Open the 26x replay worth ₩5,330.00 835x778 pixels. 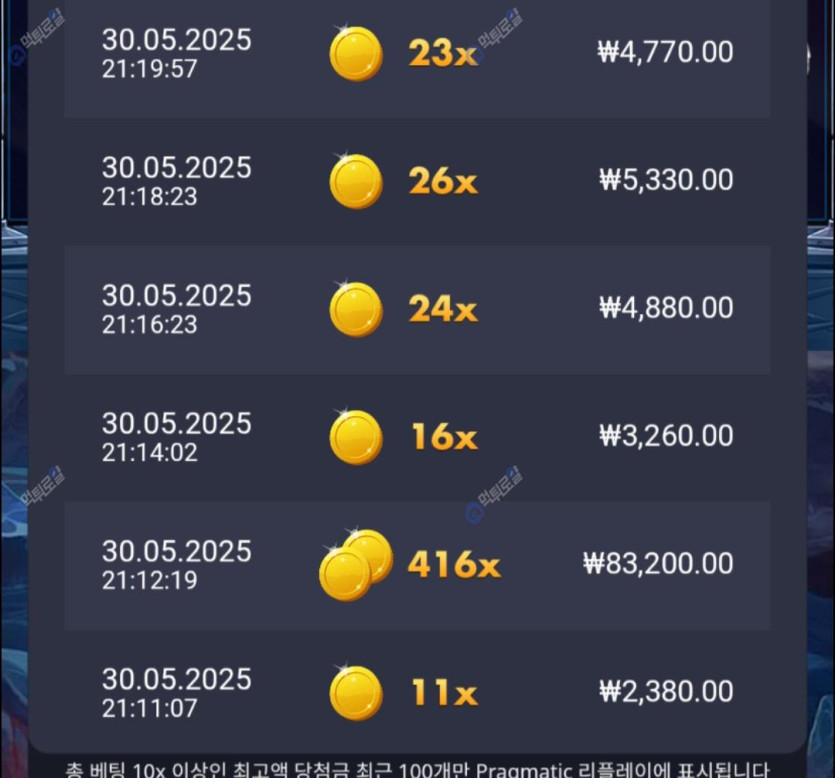[x=417, y=181]
